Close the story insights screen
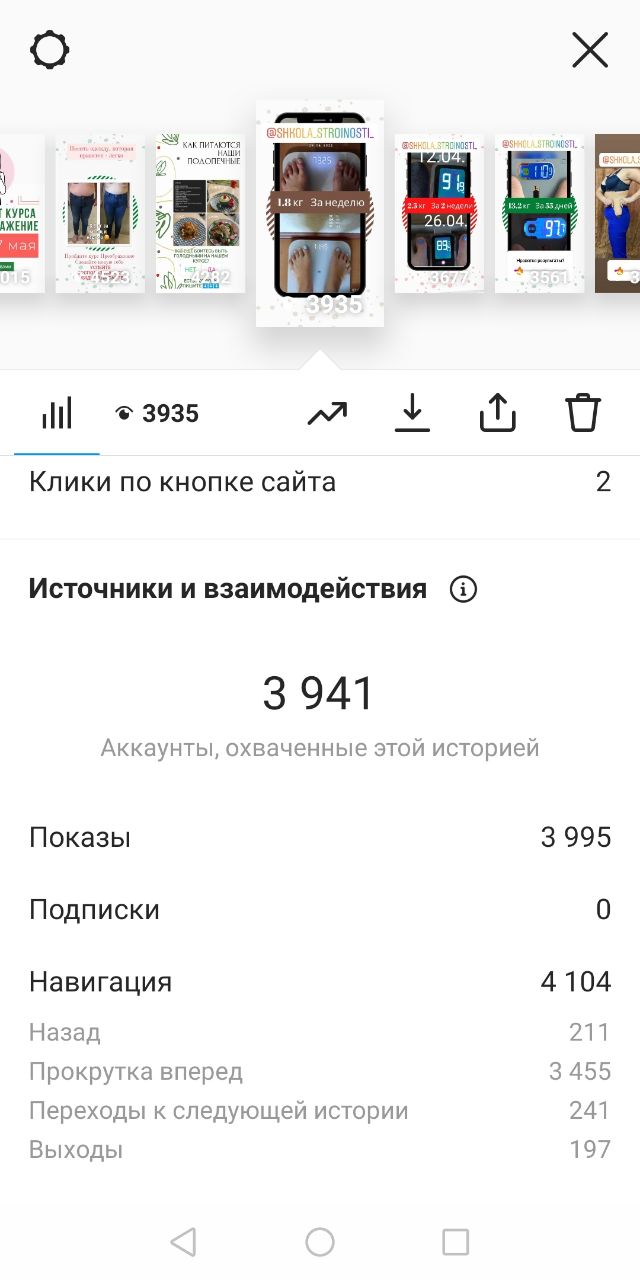The height and width of the screenshot is (1280, 640). click(590, 49)
